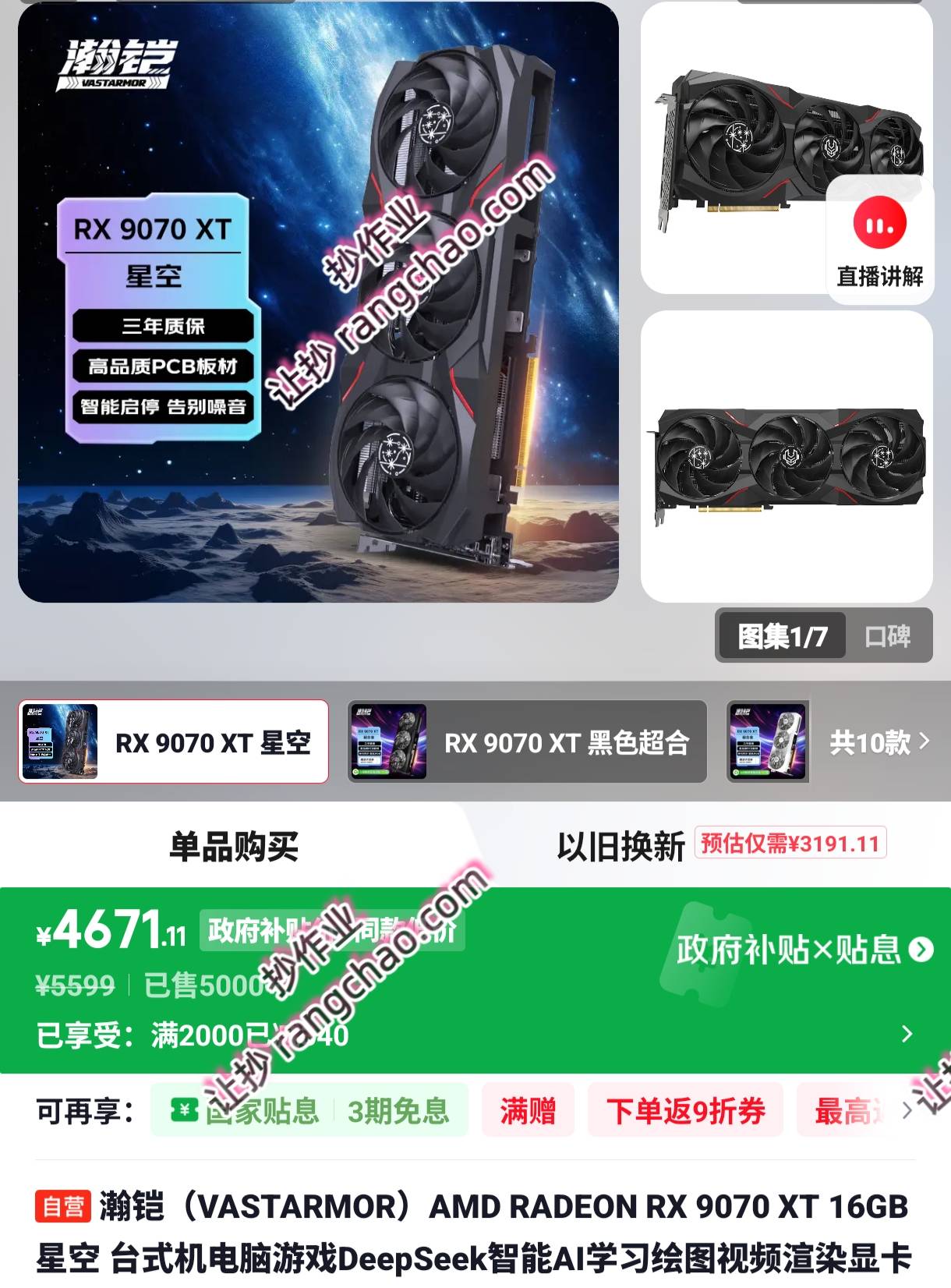Choose the RX 9070 XT 黑色超合 variant

coord(527,741)
